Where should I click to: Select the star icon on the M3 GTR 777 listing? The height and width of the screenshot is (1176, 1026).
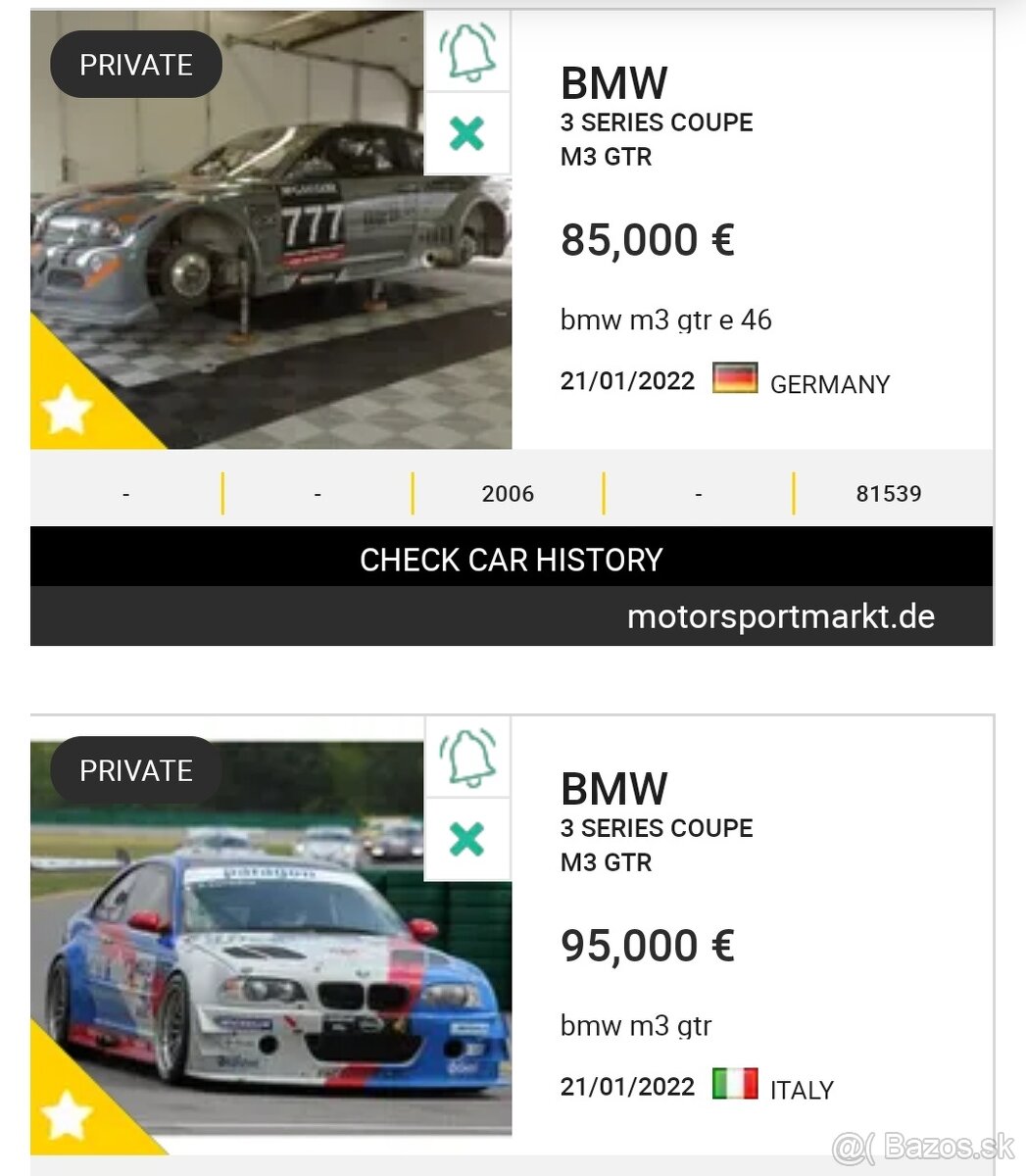point(66,410)
